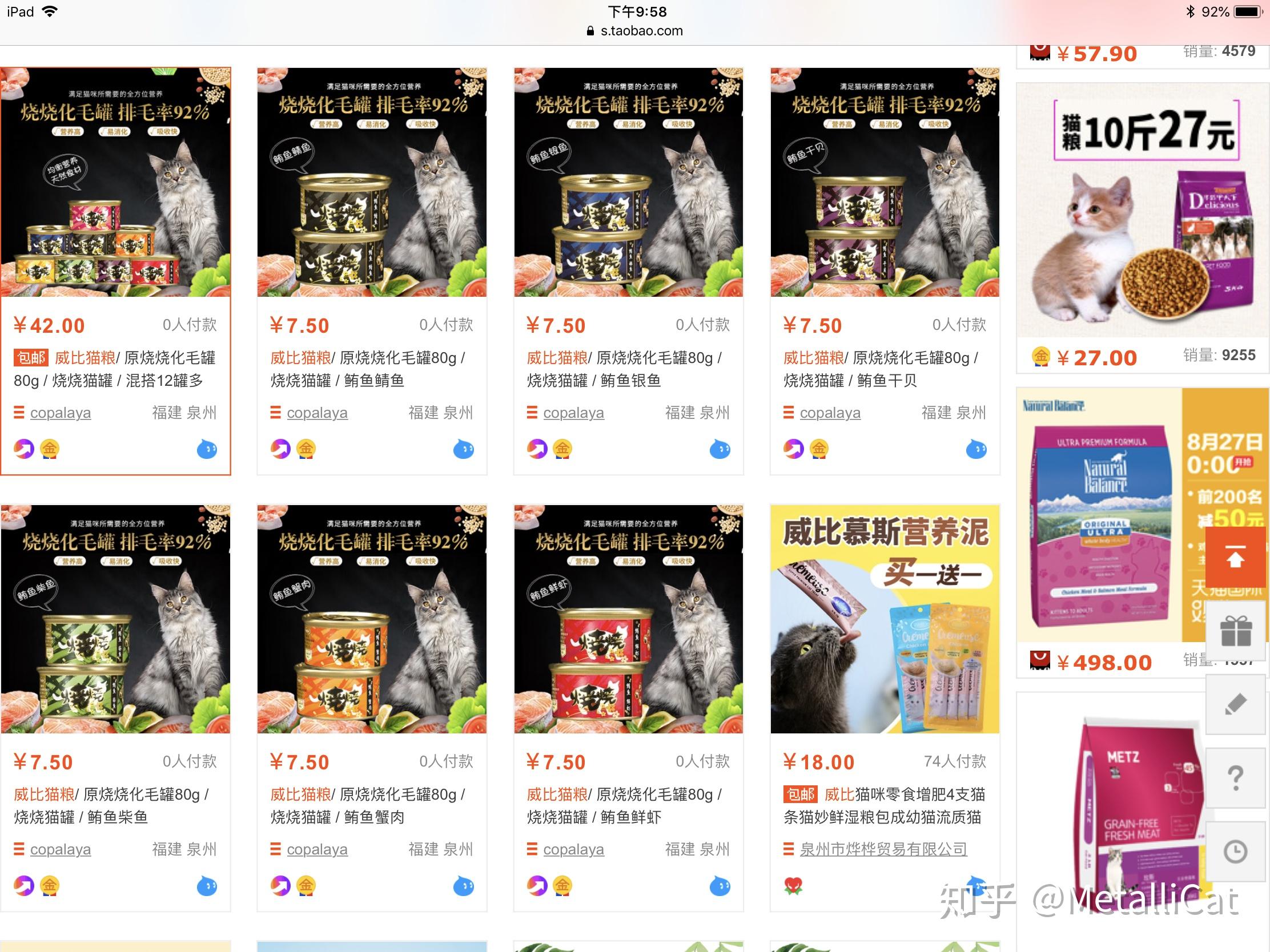
Task: Open the 鲔鱼蟹肉 cat can listing
Action: coord(372,620)
